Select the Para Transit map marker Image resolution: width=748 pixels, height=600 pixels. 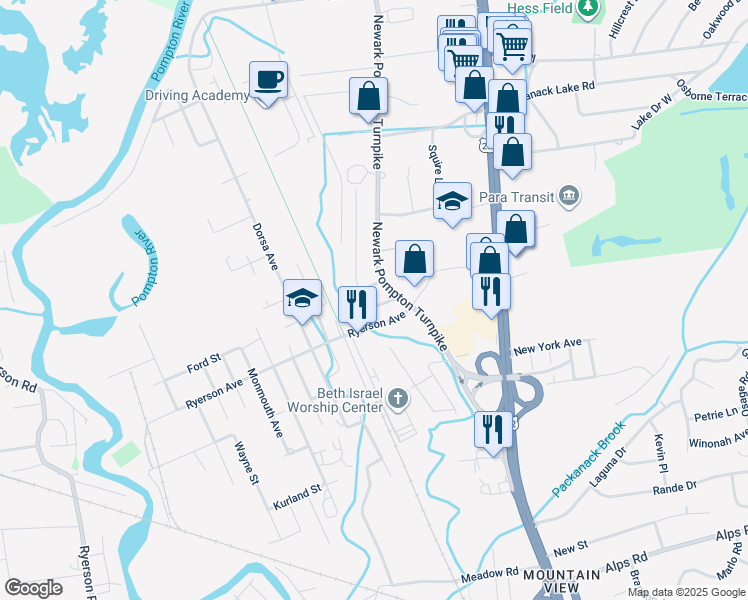(568, 194)
